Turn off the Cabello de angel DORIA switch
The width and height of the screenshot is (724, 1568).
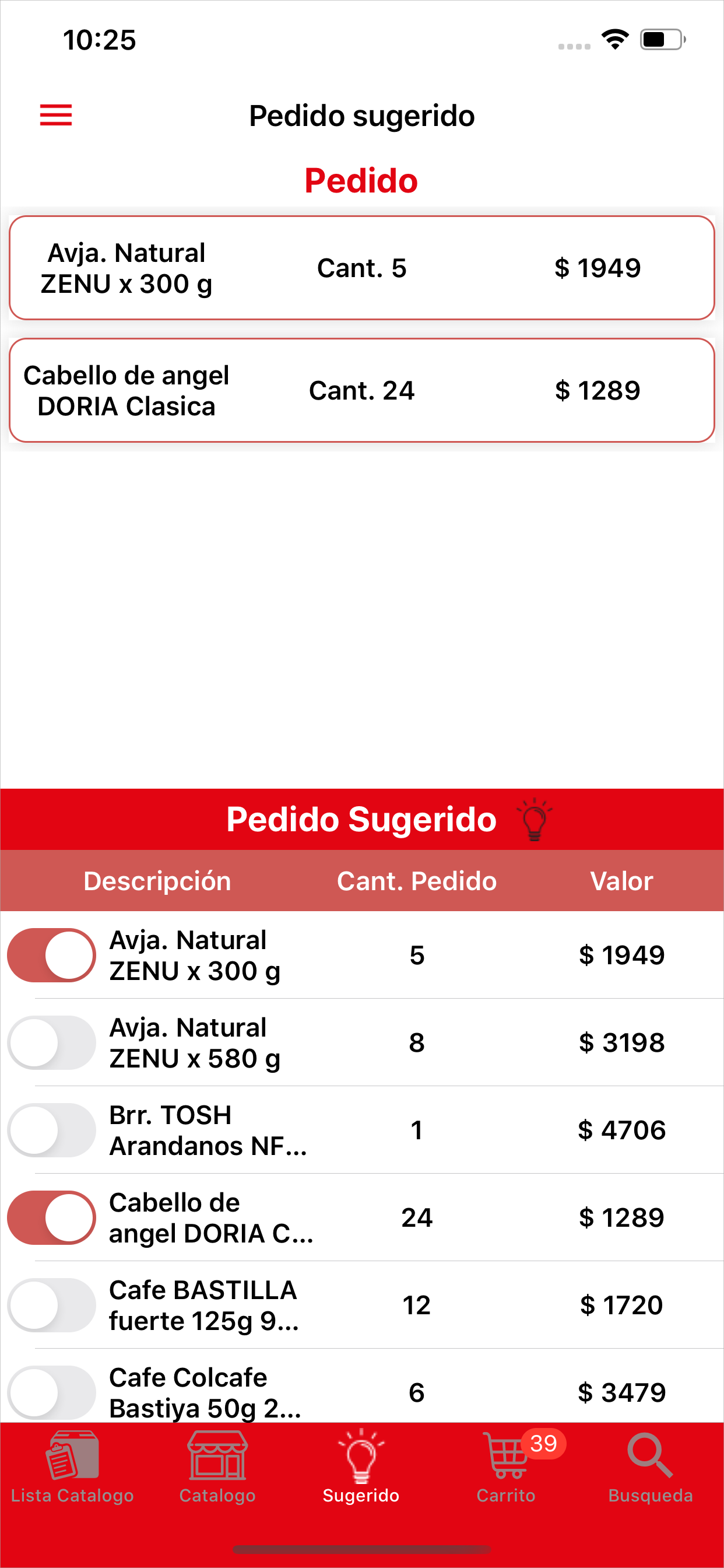point(52,1217)
